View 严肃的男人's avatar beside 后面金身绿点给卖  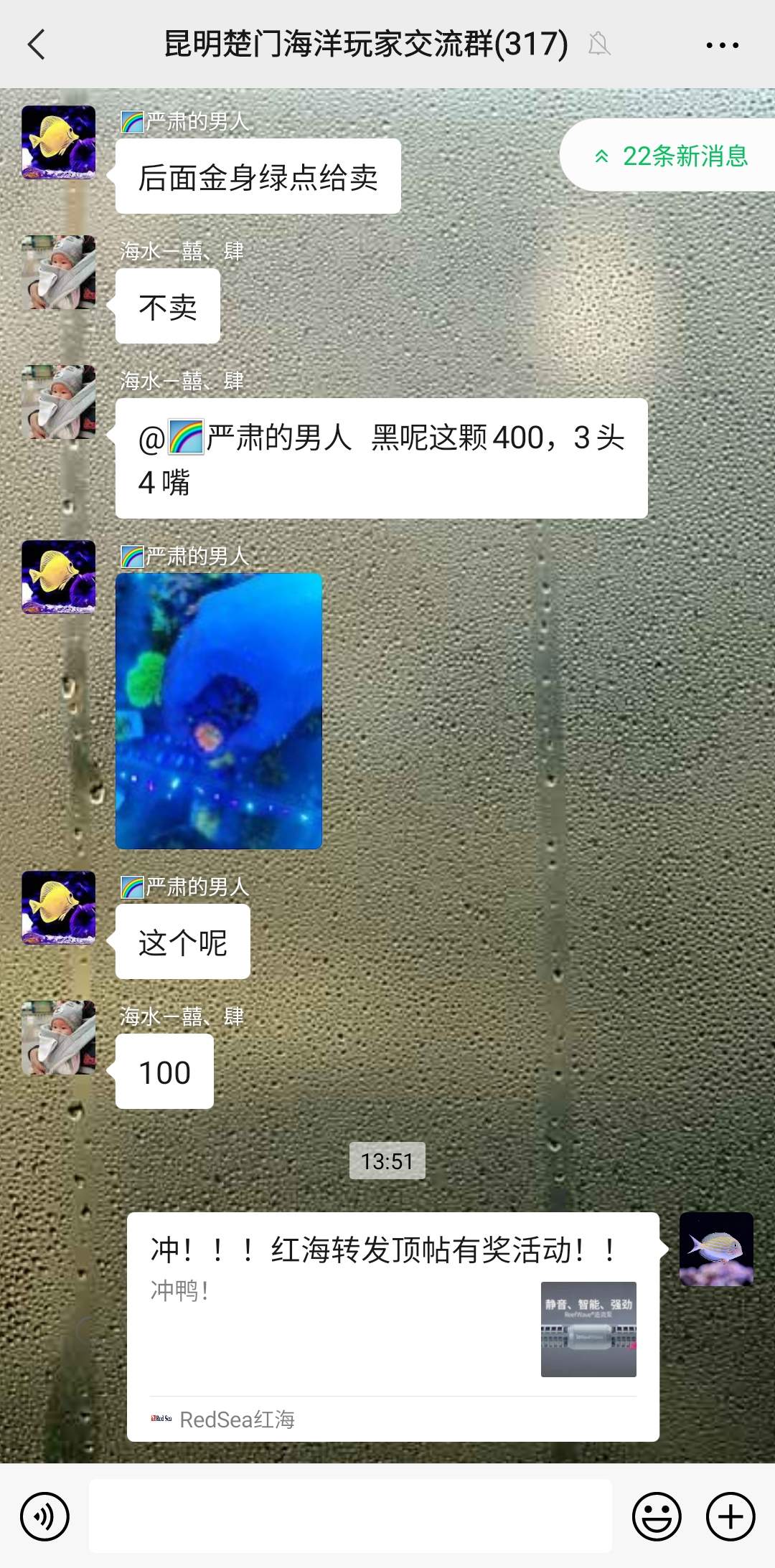(59, 142)
